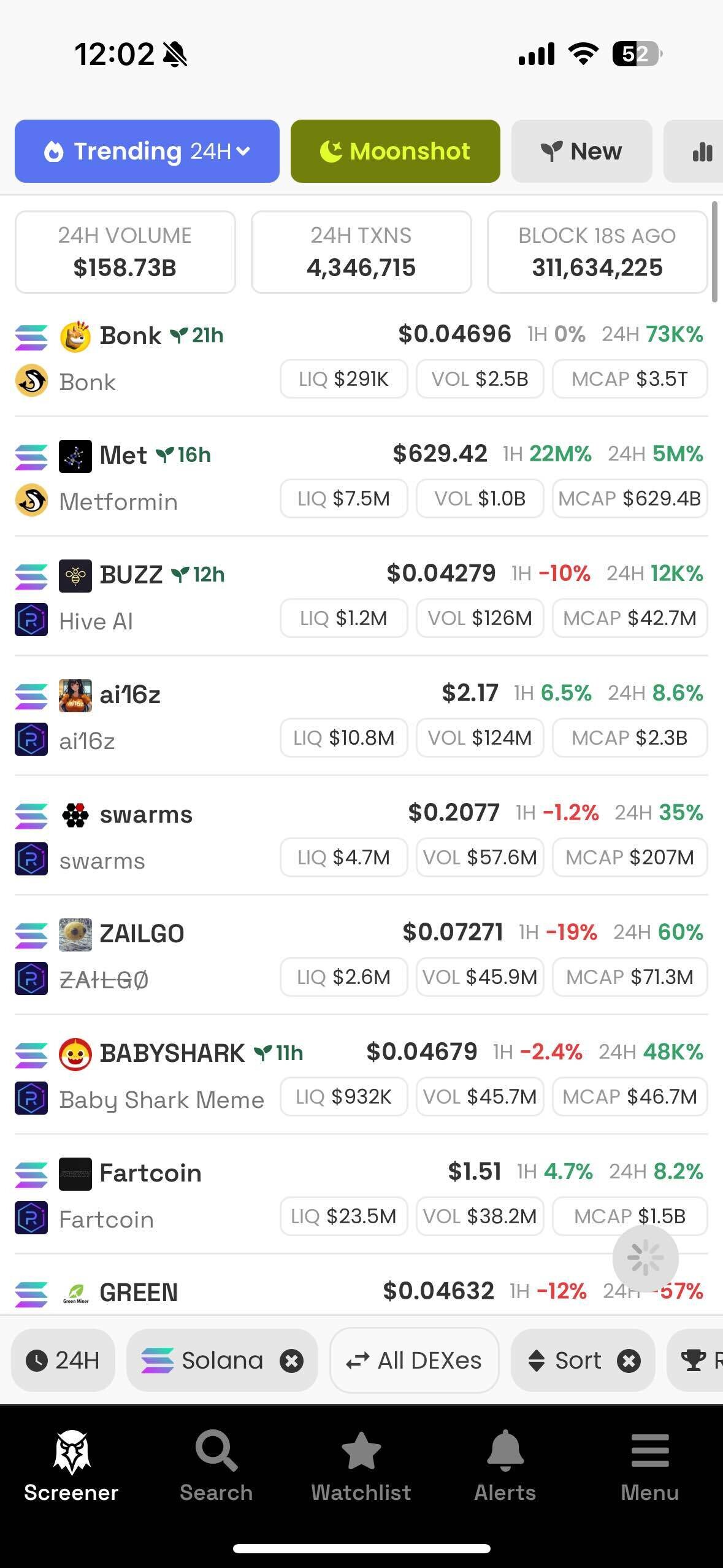Viewport: 723px width, 1568px height.
Task: Remove the Solana chain filter
Action: tap(291, 1361)
